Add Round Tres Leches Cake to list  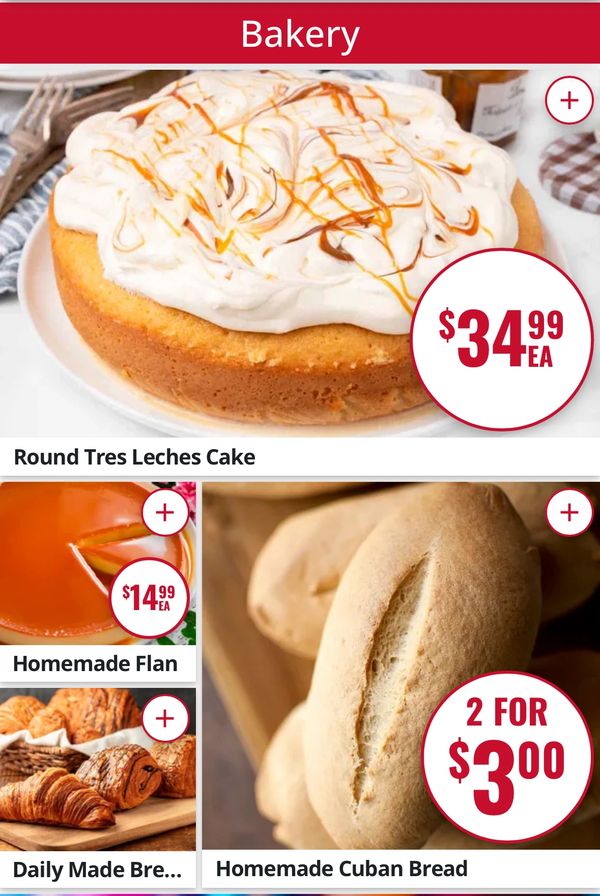pyautogui.click(x=569, y=100)
